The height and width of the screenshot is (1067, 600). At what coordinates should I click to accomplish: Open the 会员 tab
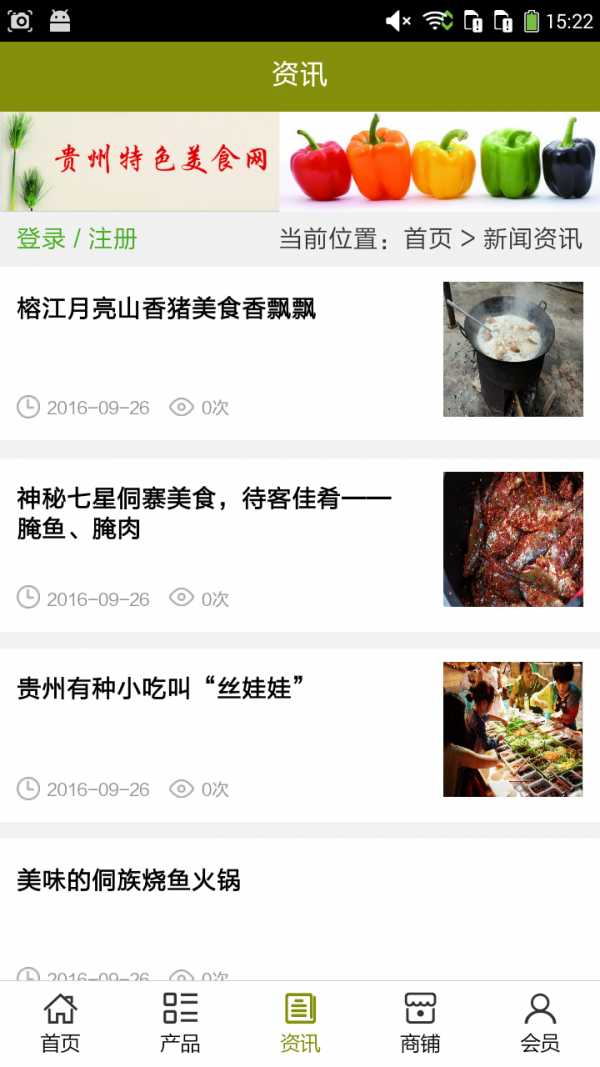(540, 1023)
